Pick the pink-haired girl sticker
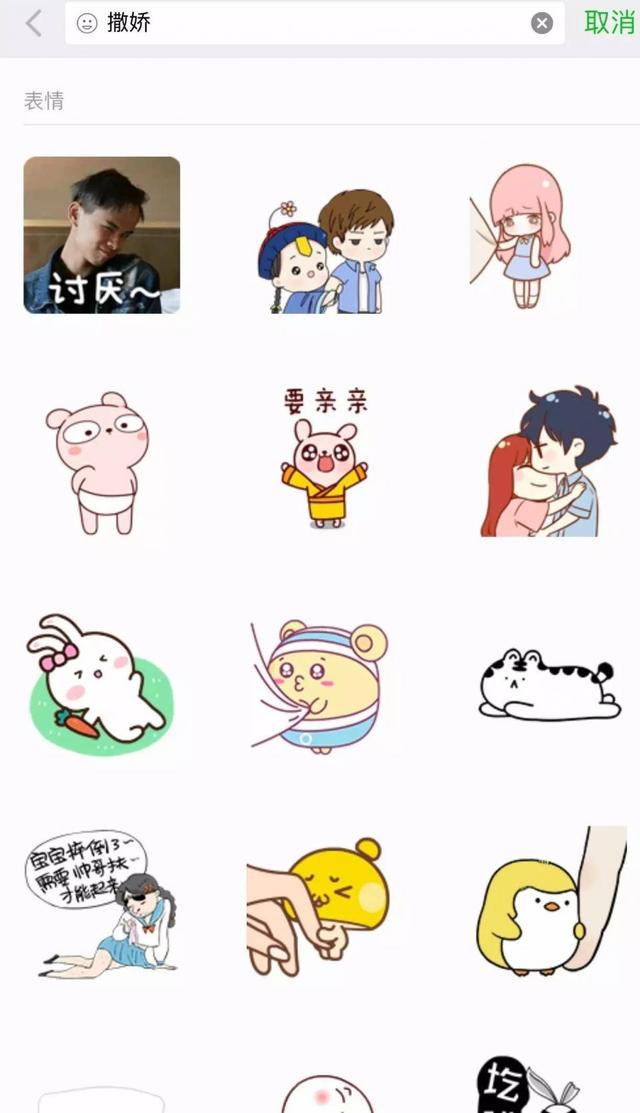Viewport: 640px width, 1113px height. point(520,235)
